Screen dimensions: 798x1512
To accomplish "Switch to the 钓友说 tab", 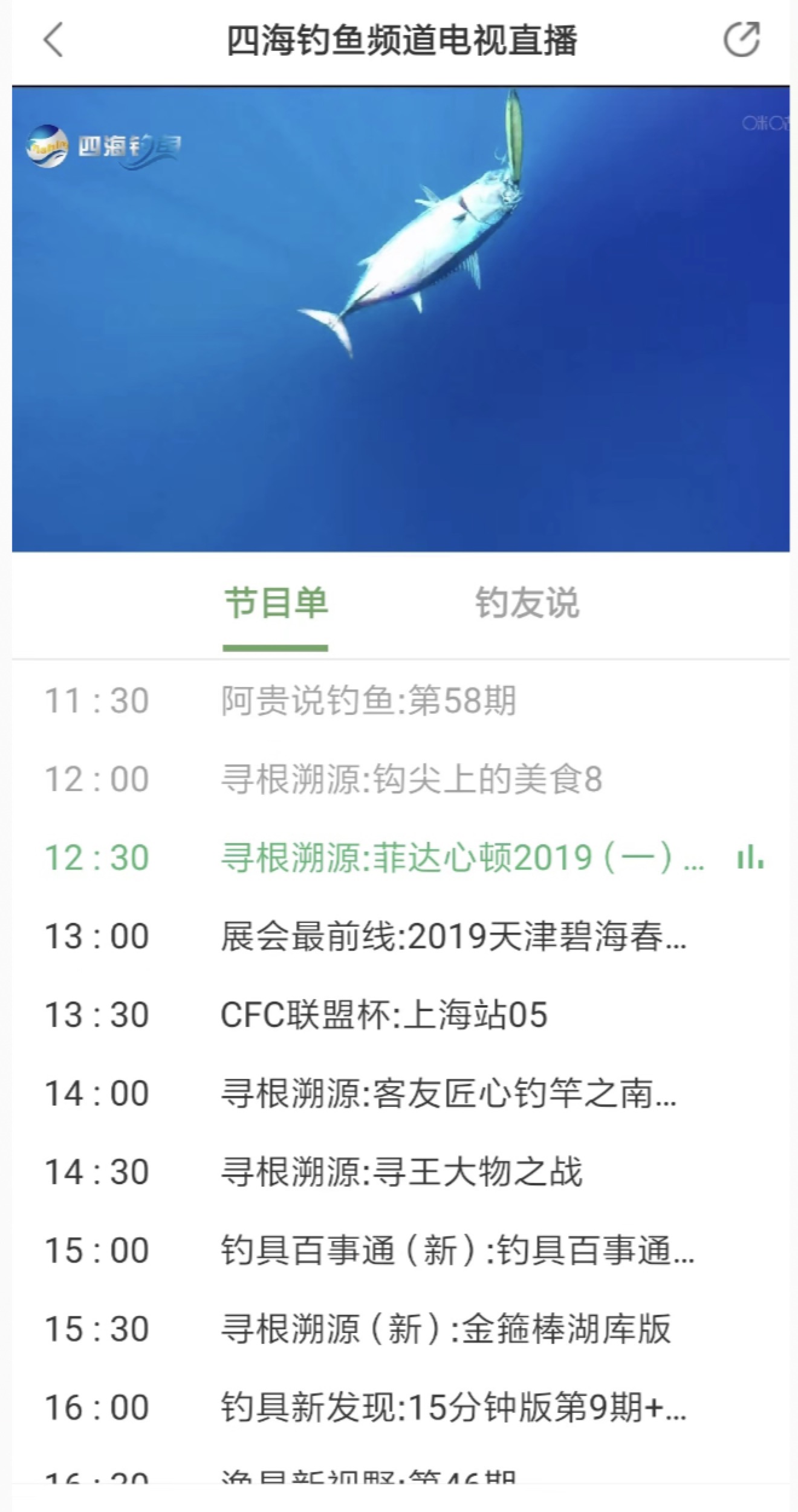I will [x=527, y=603].
